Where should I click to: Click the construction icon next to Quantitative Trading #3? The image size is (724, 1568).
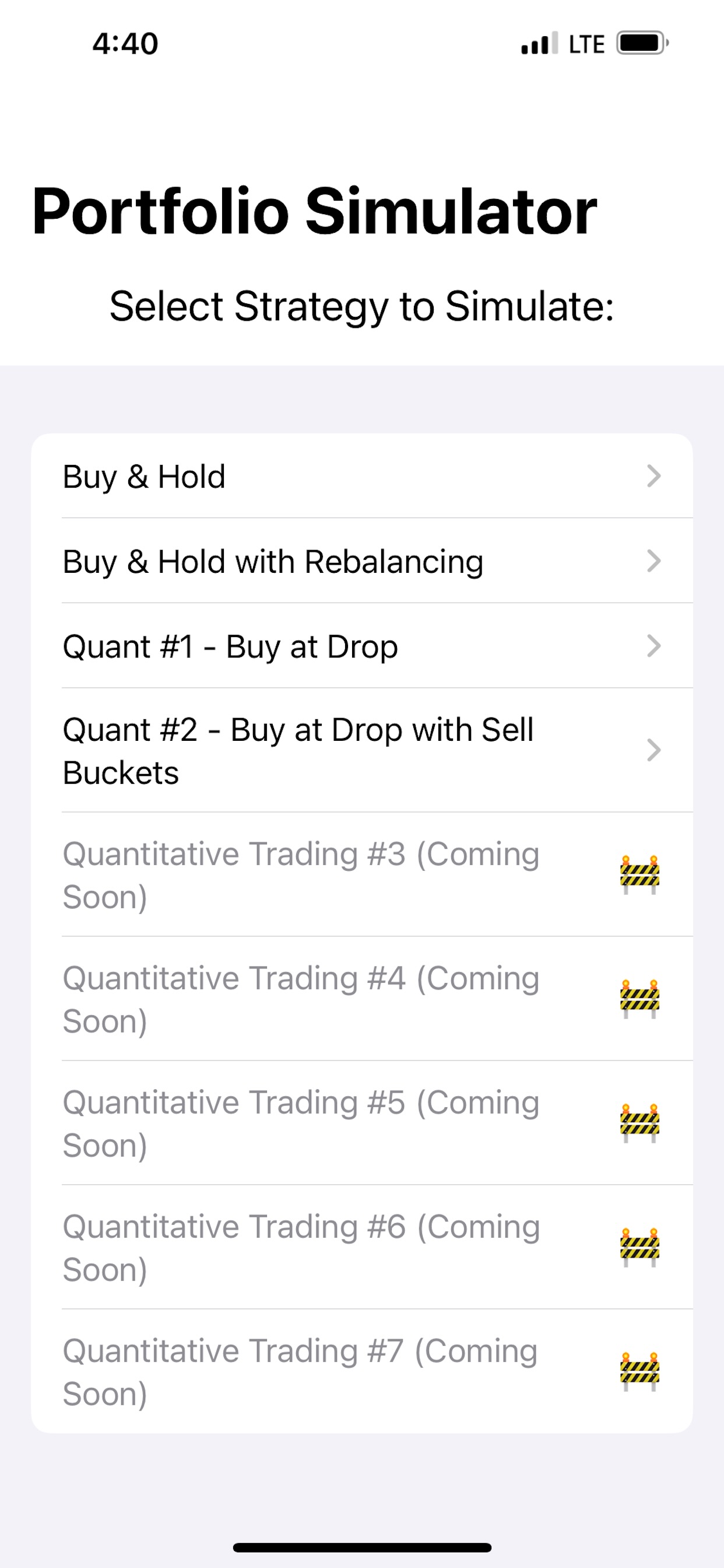pyautogui.click(x=639, y=874)
